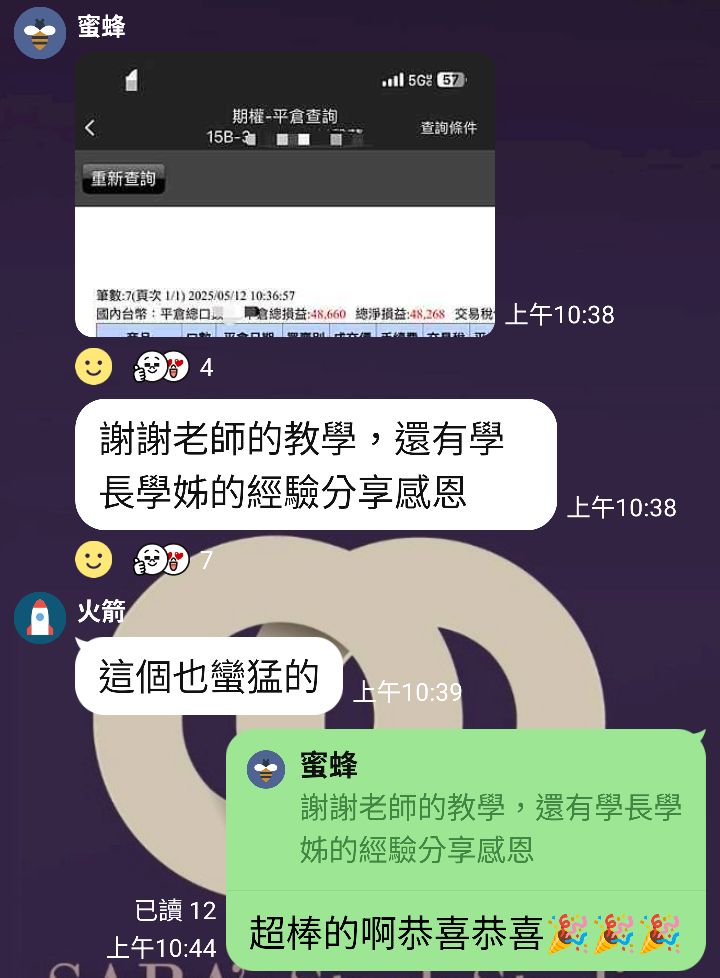Open the shared 期權-平倉查詢 screenshot image
This screenshot has height=978, width=720.
click(x=284, y=194)
